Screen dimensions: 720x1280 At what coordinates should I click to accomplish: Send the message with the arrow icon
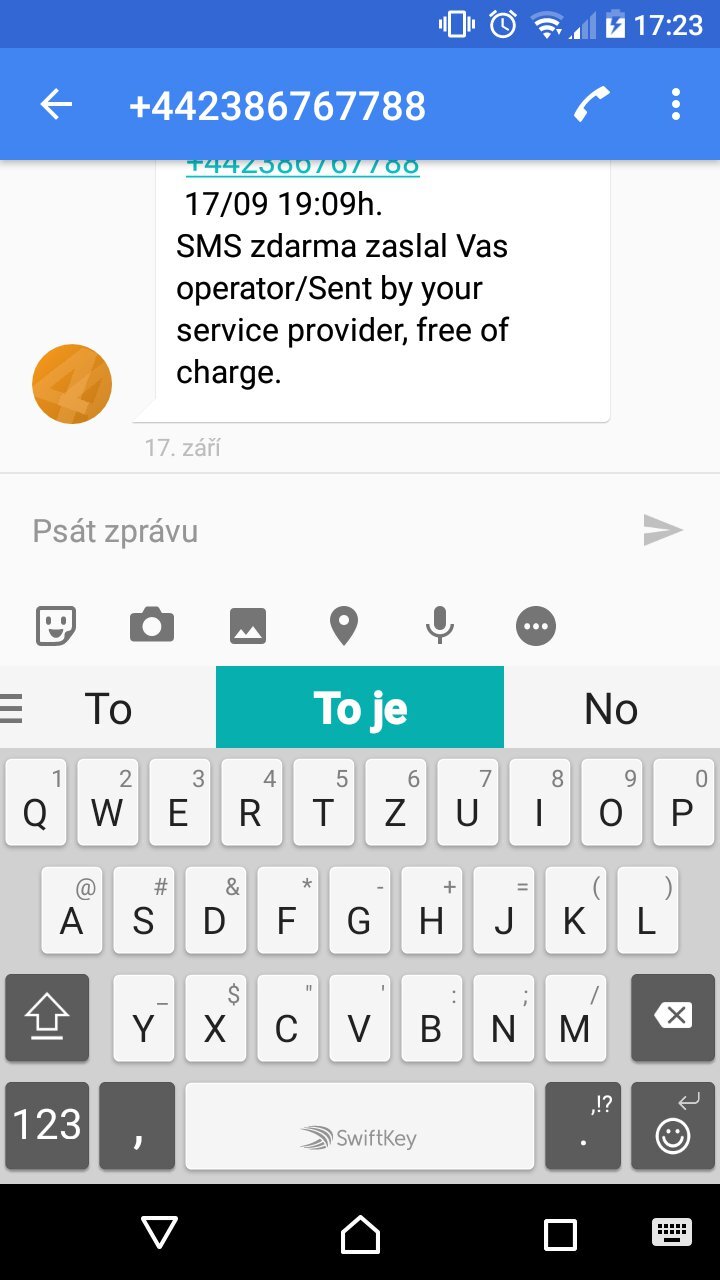[x=662, y=530]
